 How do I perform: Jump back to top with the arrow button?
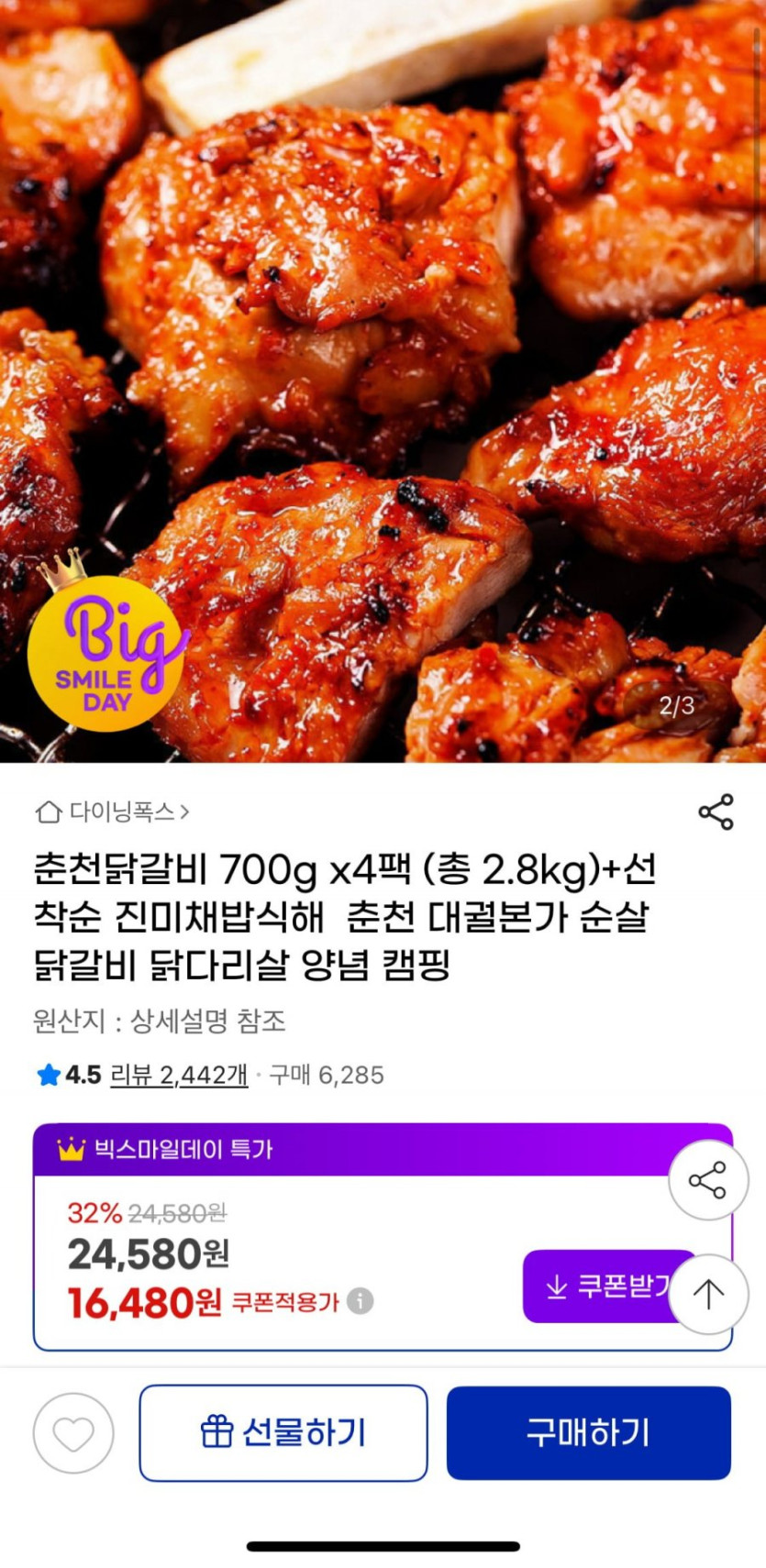tap(708, 1294)
